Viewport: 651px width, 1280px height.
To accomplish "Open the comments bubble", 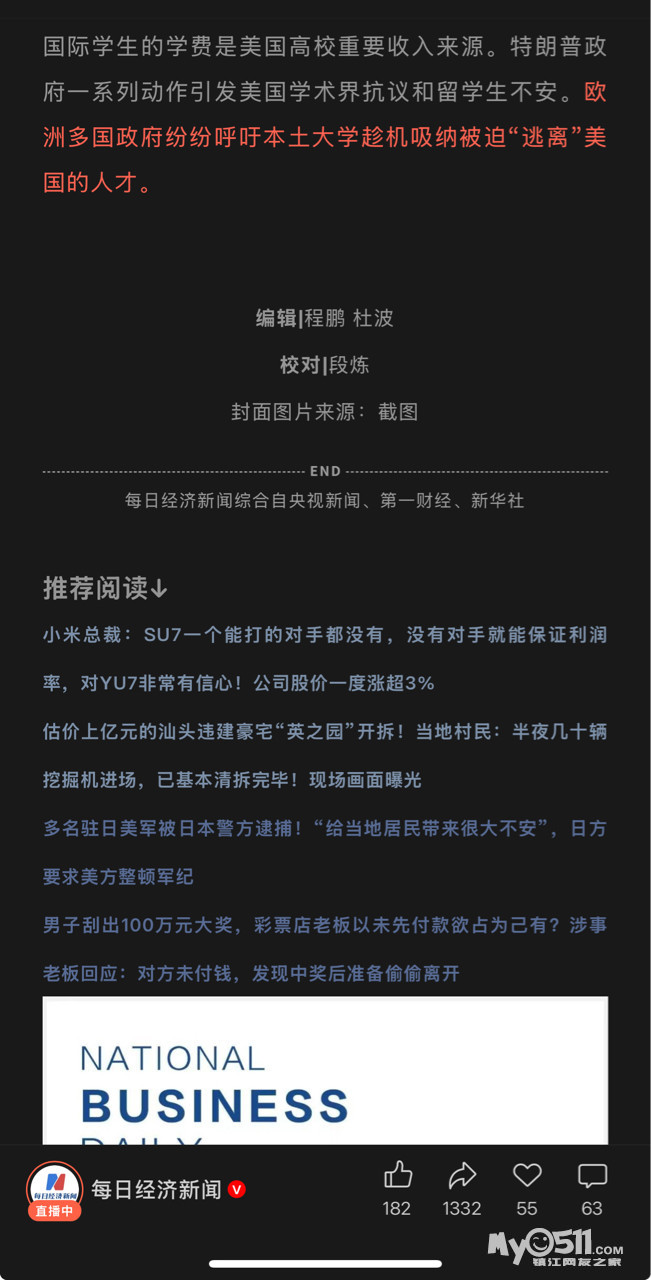I will click(x=592, y=1175).
